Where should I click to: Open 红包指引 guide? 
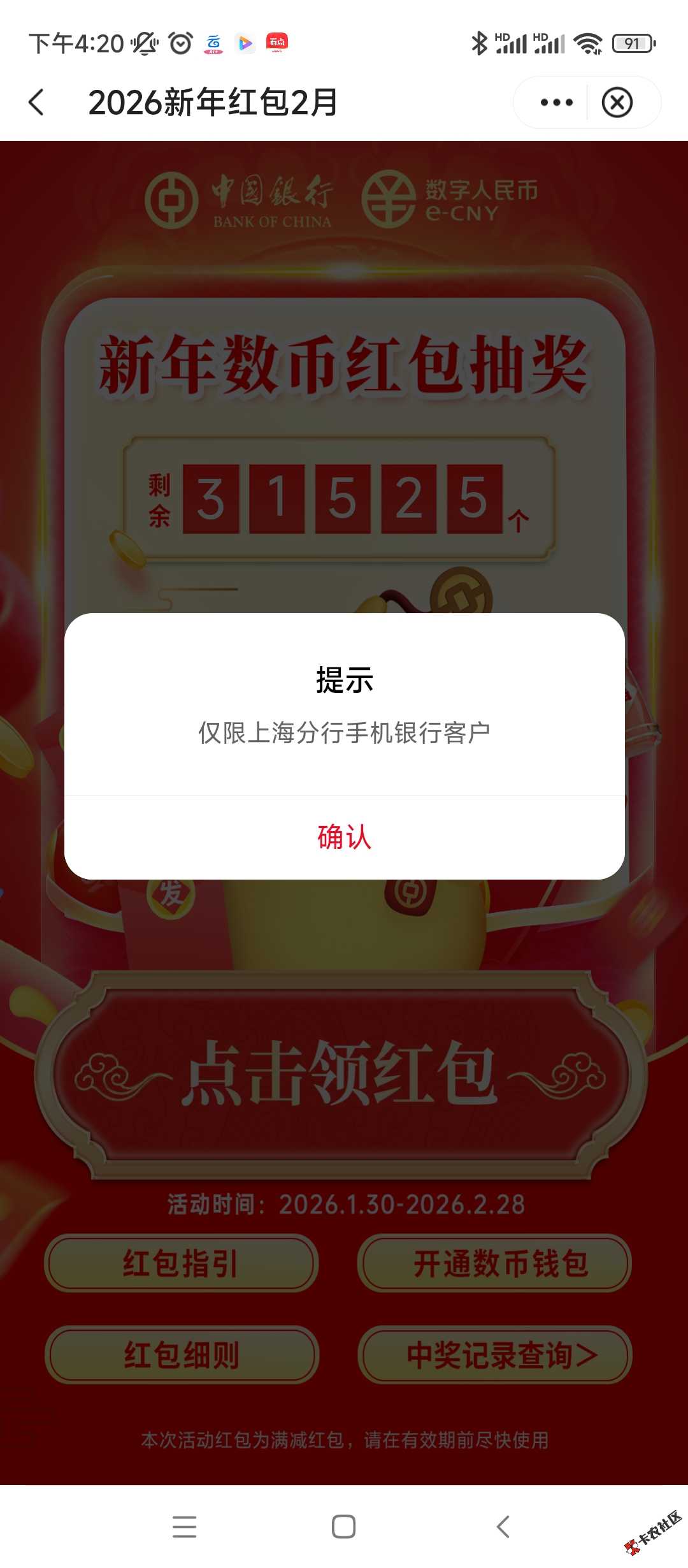pos(181,1263)
